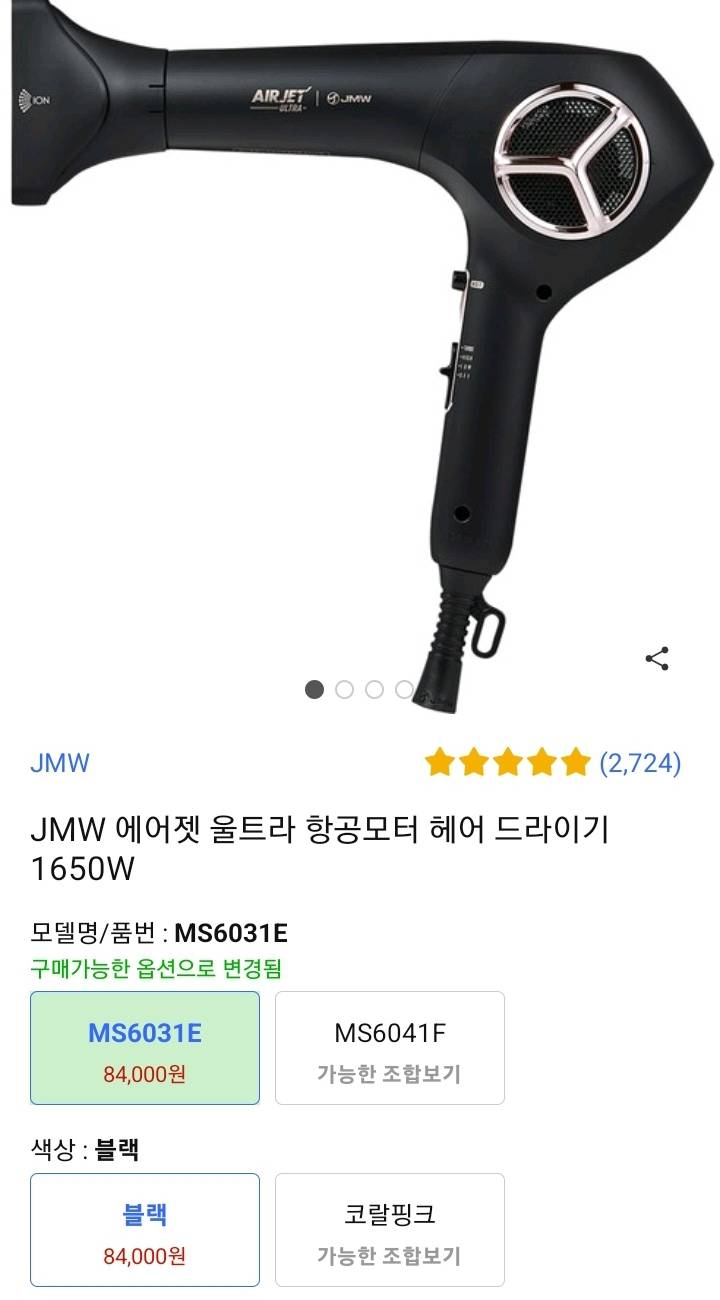Select the second image pagination dot
720x1300 pixels.
click(346, 690)
